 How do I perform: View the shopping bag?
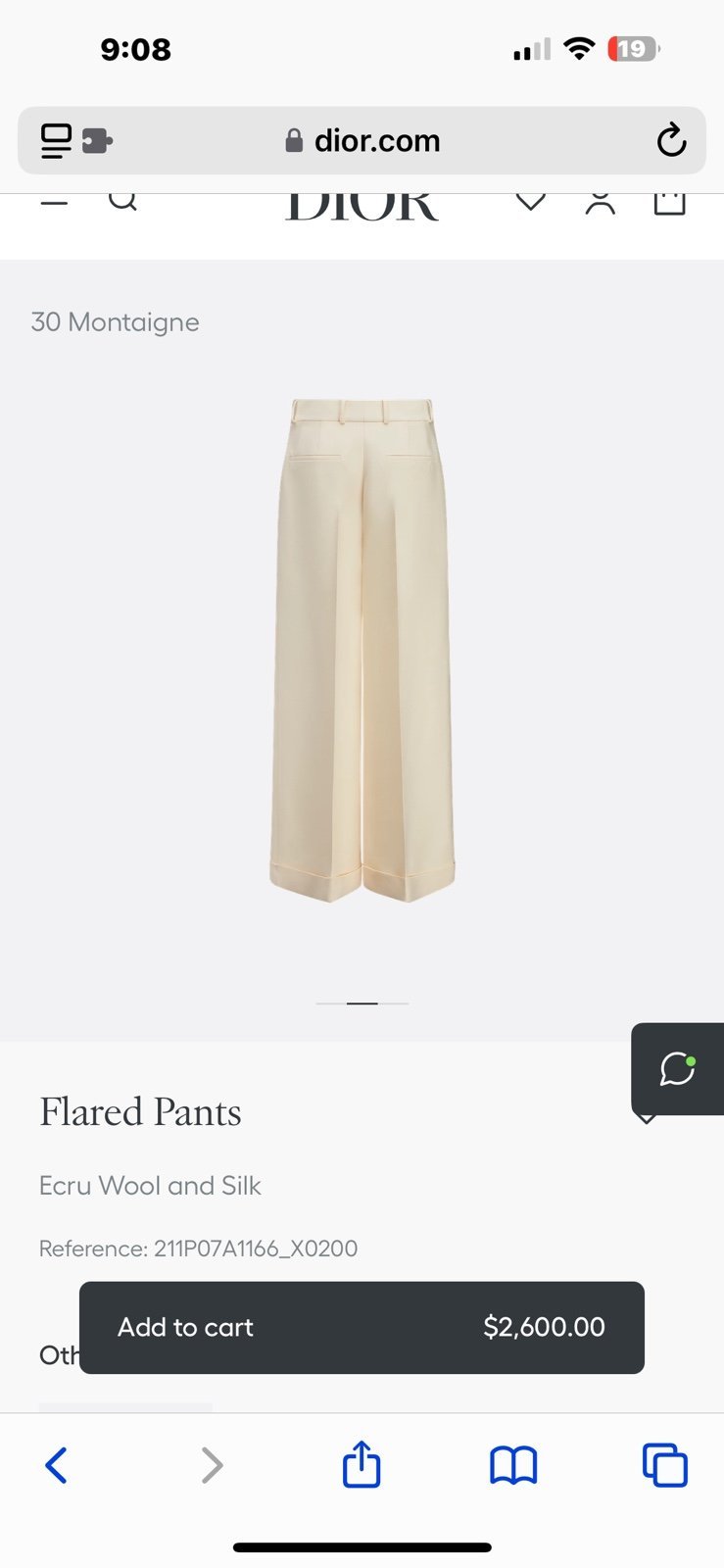[670, 203]
